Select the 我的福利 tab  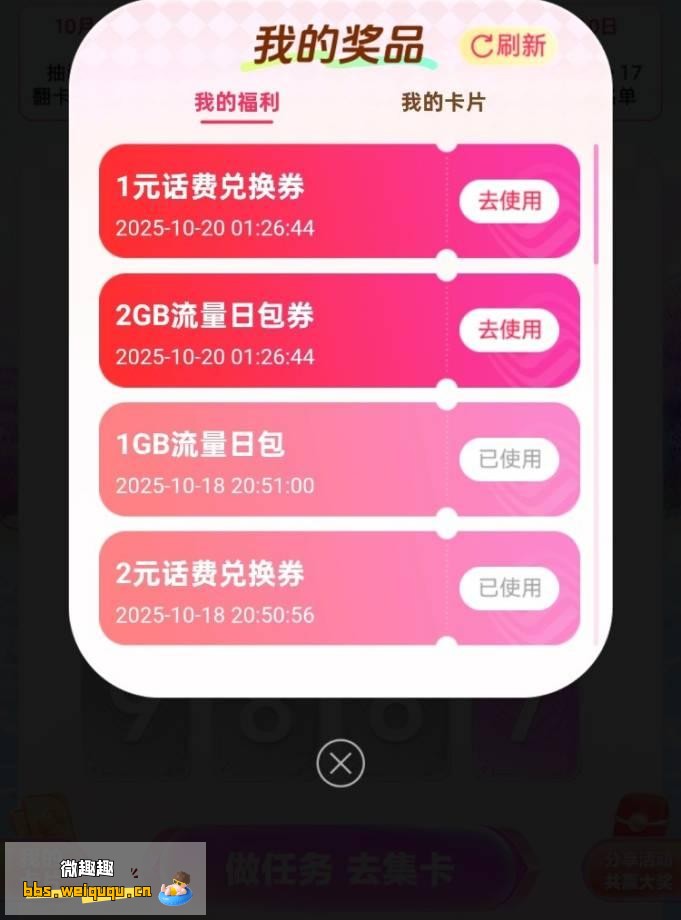pos(236,102)
